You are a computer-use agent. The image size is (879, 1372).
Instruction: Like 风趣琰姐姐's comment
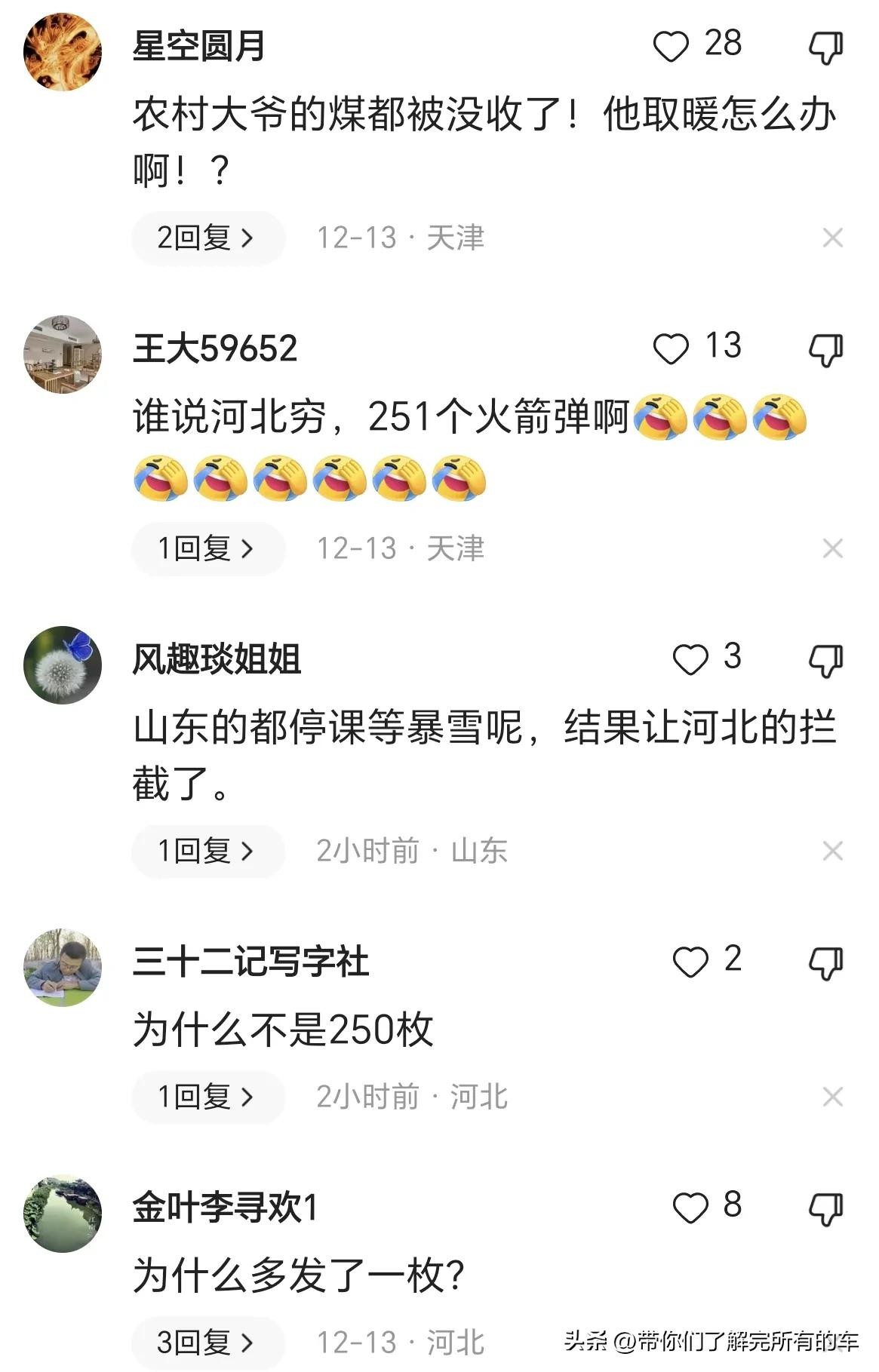690,659
